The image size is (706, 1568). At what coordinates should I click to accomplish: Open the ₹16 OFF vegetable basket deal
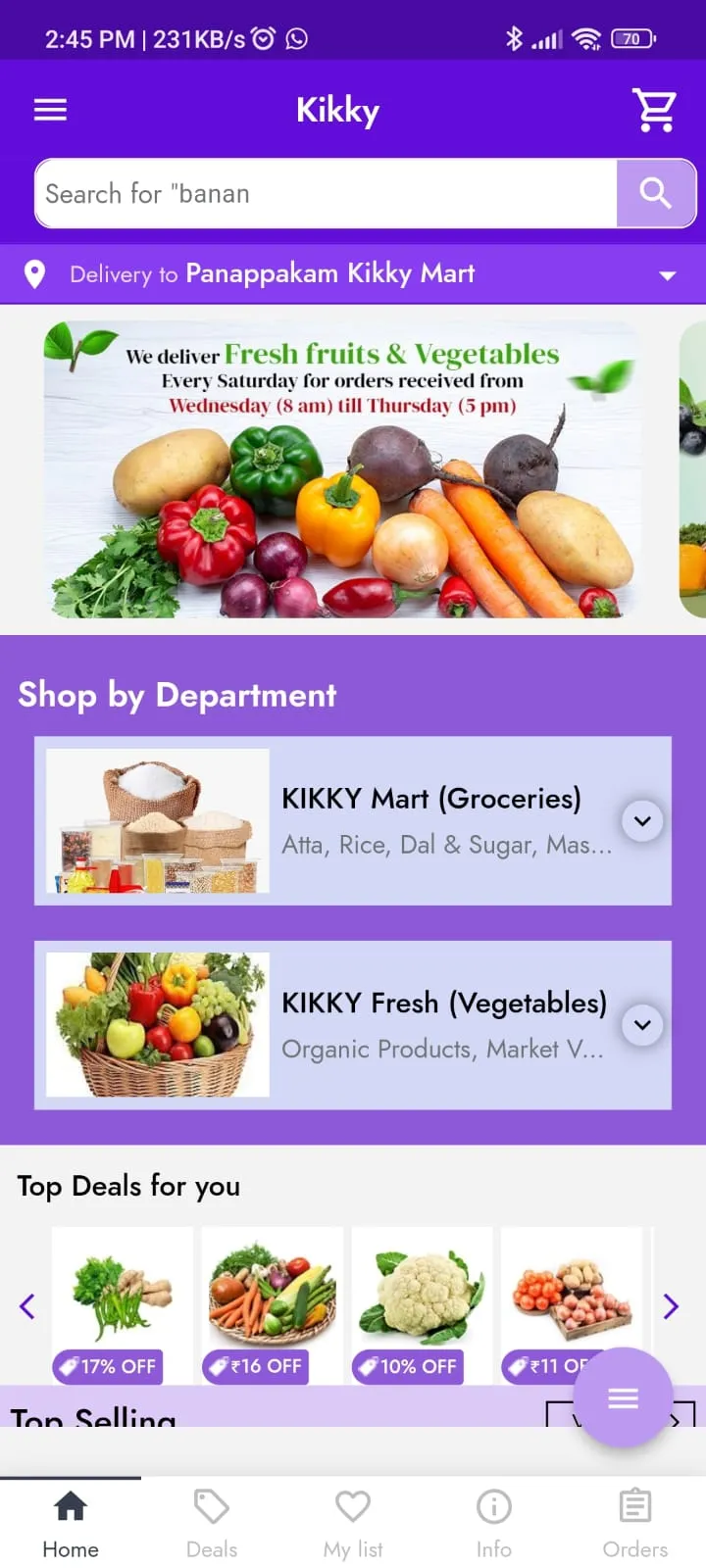point(272,1303)
